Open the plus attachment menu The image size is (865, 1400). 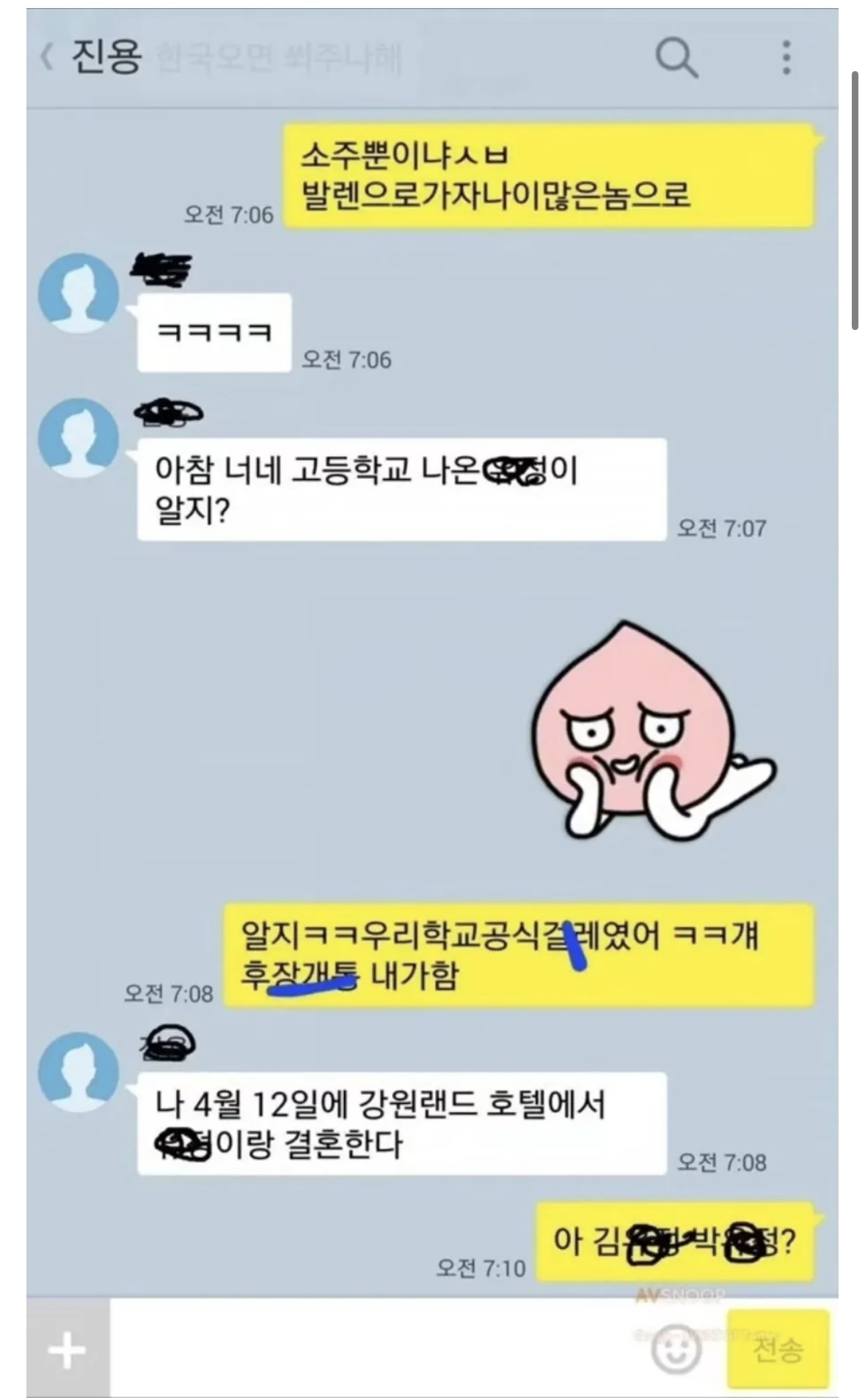(x=67, y=1349)
